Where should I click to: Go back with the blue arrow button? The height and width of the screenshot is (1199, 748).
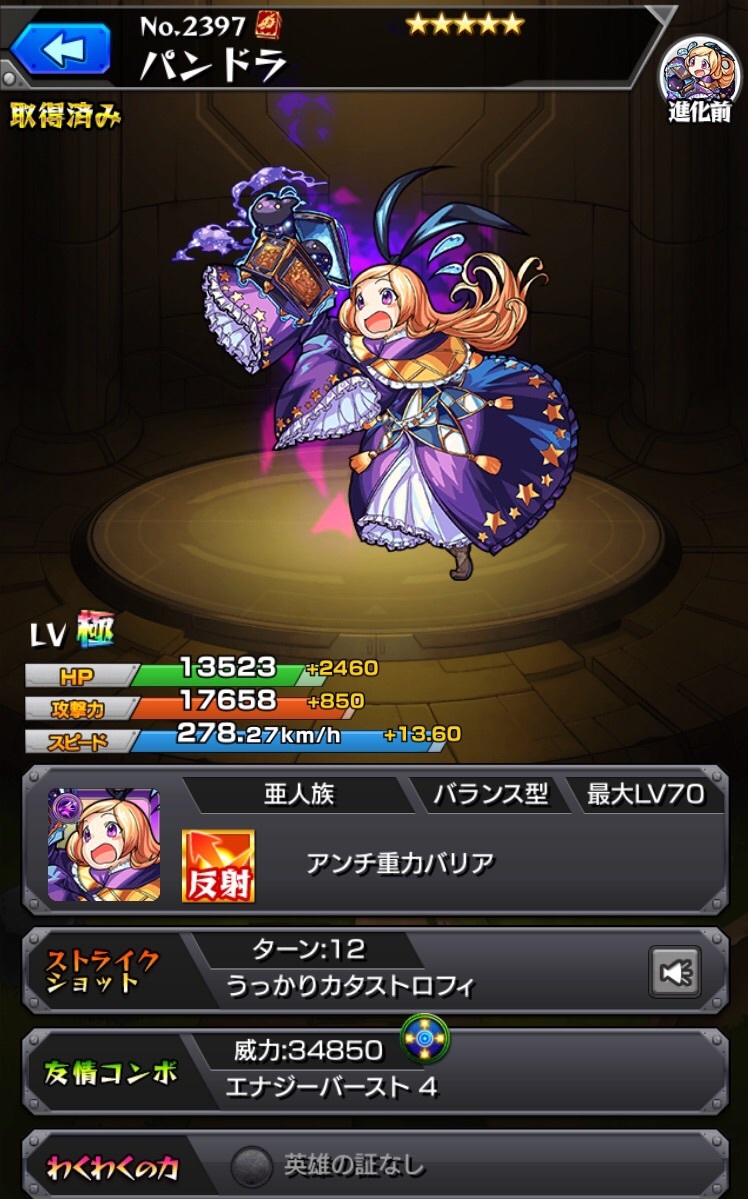click(60, 48)
